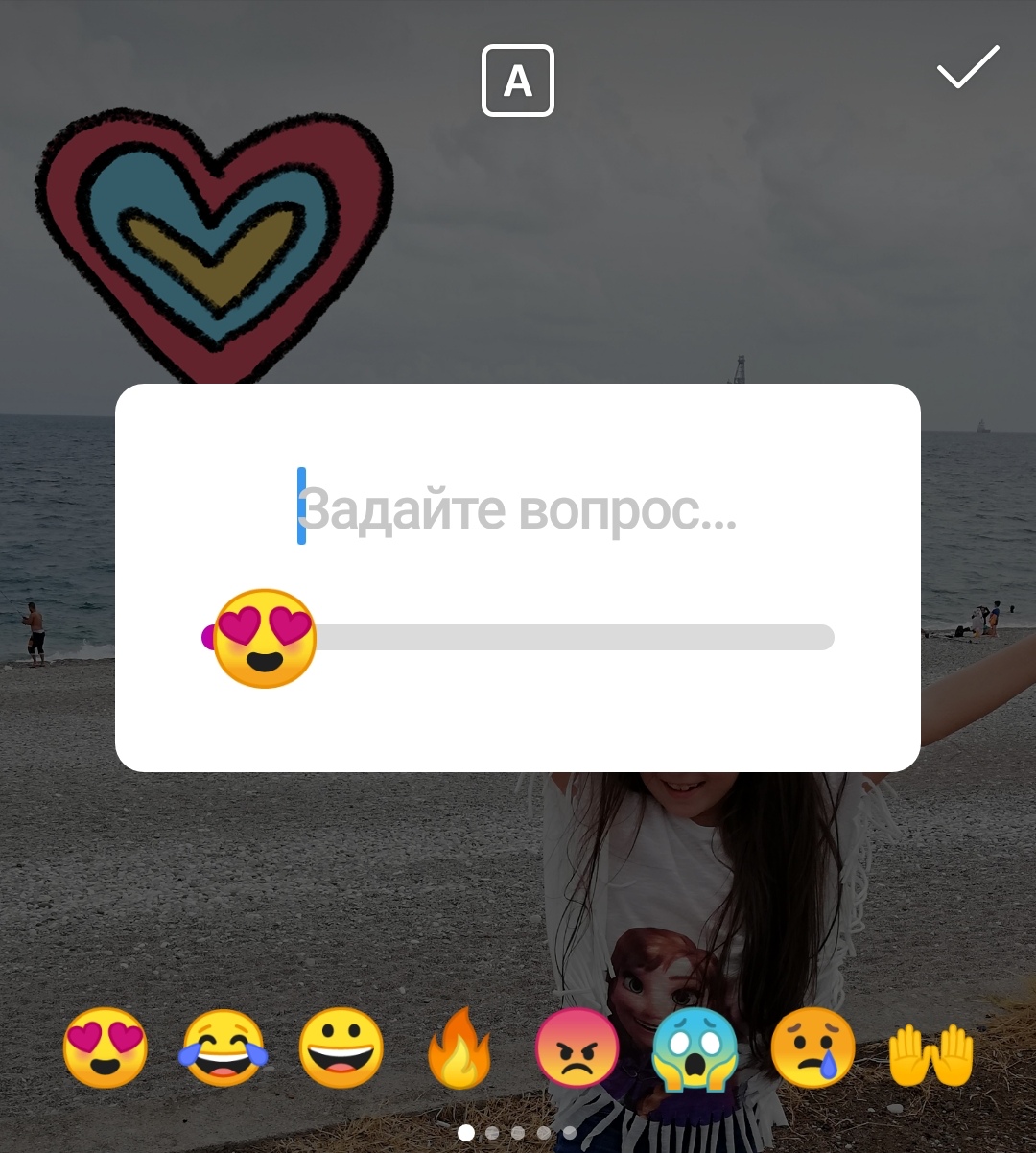
Task: Select the heart-eyes emoji
Action: pyautogui.click(x=106, y=1047)
